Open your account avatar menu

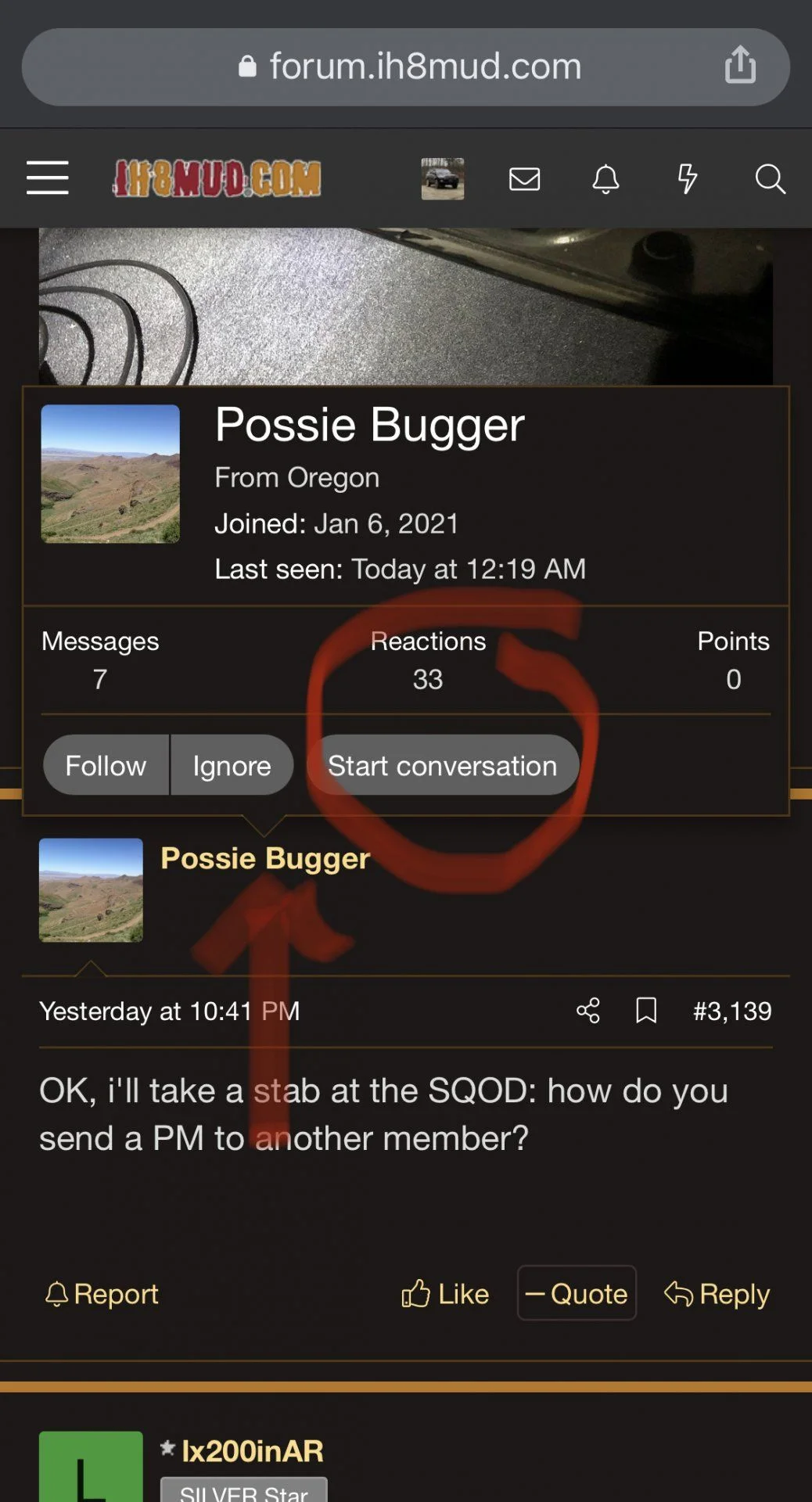point(442,178)
